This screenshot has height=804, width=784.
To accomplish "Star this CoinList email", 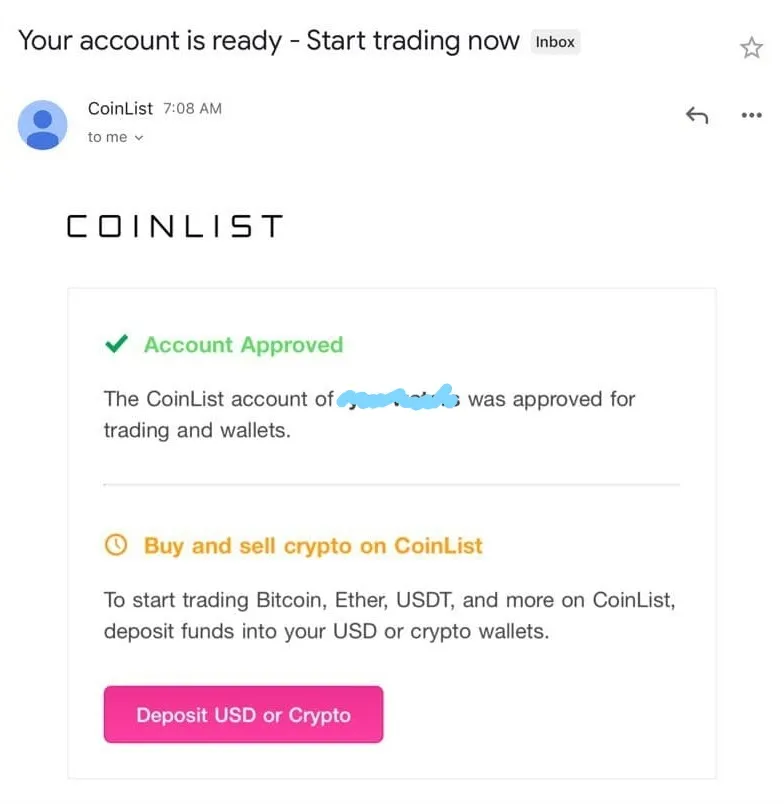I will (751, 47).
